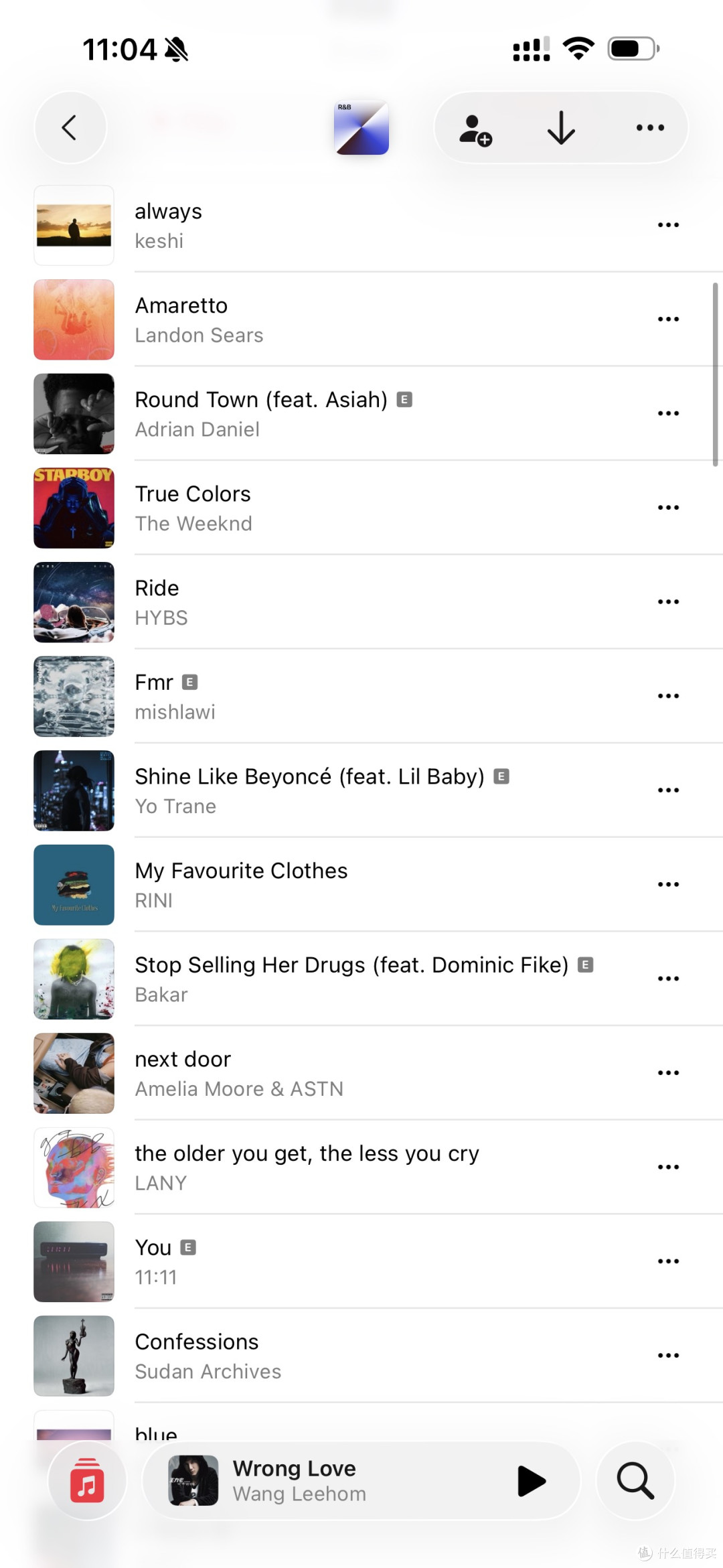Open more options for Fmr
Screen dimensions: 723x1568
click(668, 697)
